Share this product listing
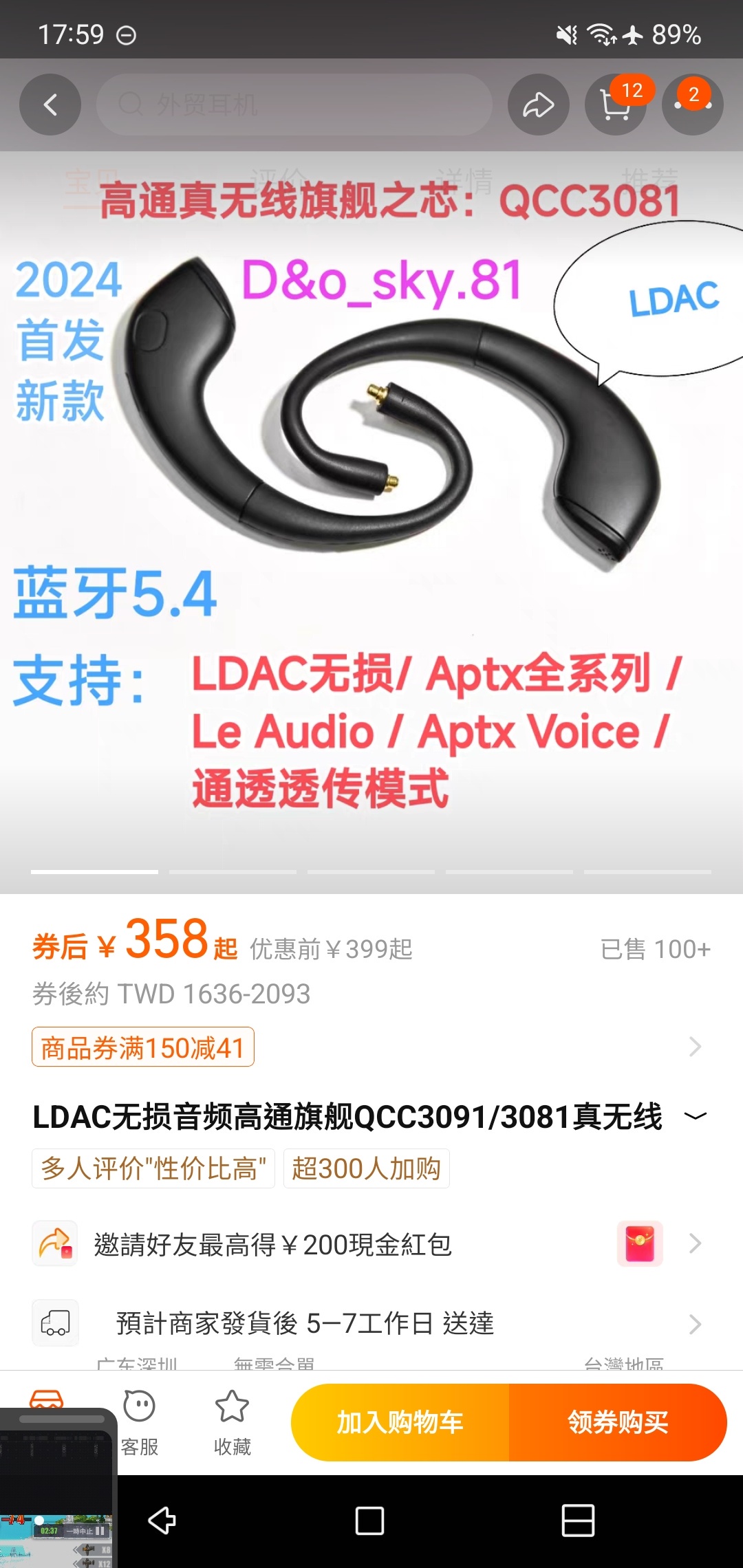Viewport: 743px width, 1568px height. pos(538,105)
